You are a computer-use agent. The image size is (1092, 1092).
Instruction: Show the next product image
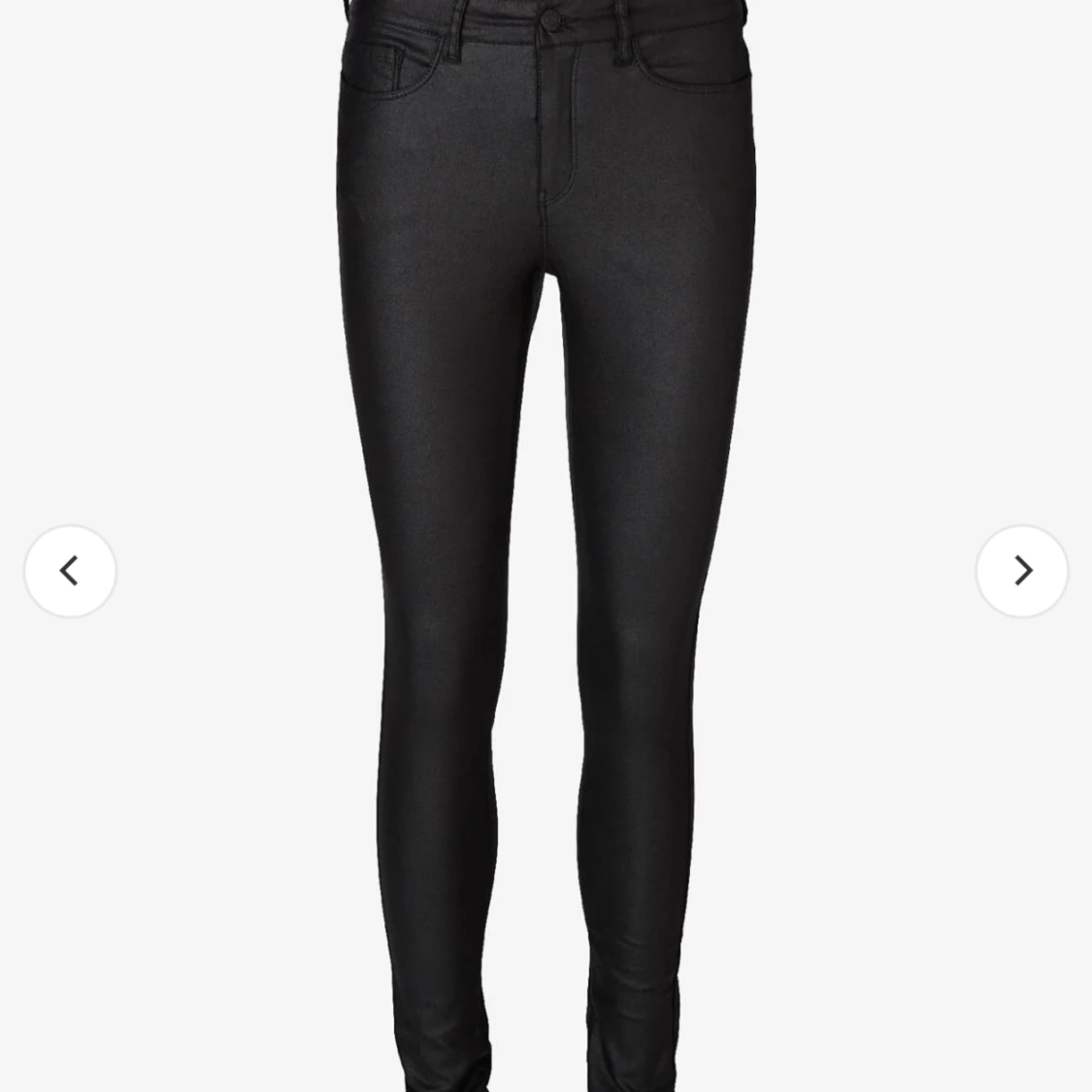pos(1021,571)
